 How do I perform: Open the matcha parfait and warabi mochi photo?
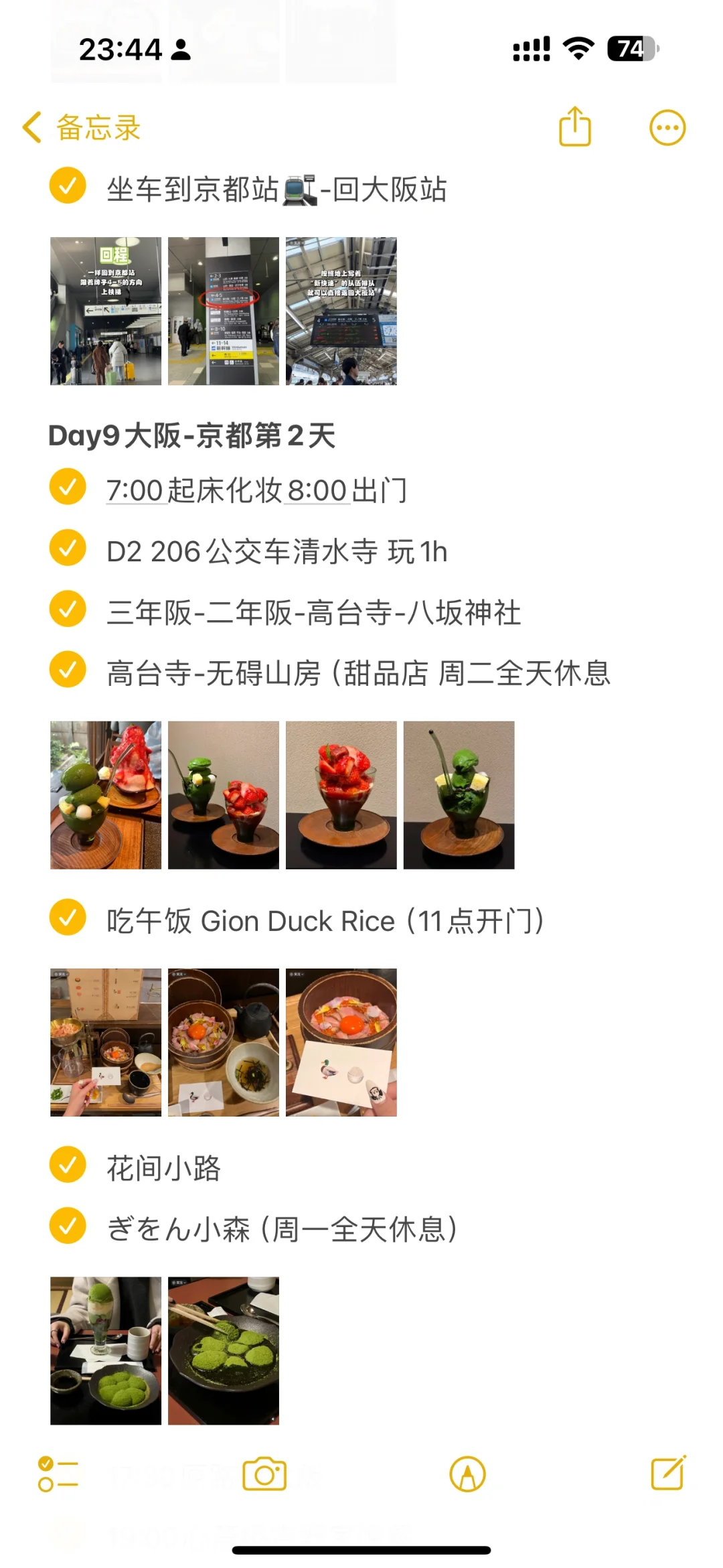coord(106,1350)
